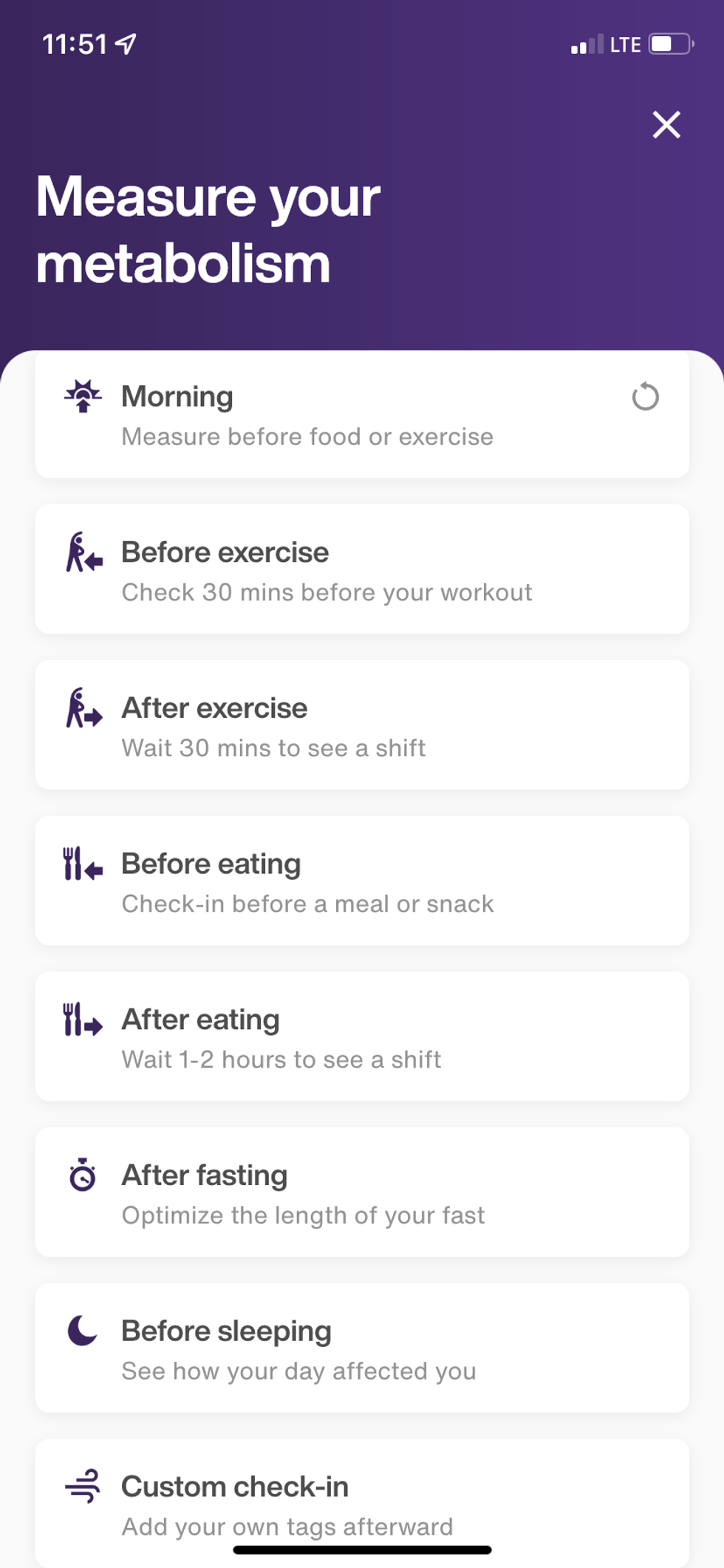Select the Custom check-in breath icon
724x1568 pixels.
tap(82, 1487)
